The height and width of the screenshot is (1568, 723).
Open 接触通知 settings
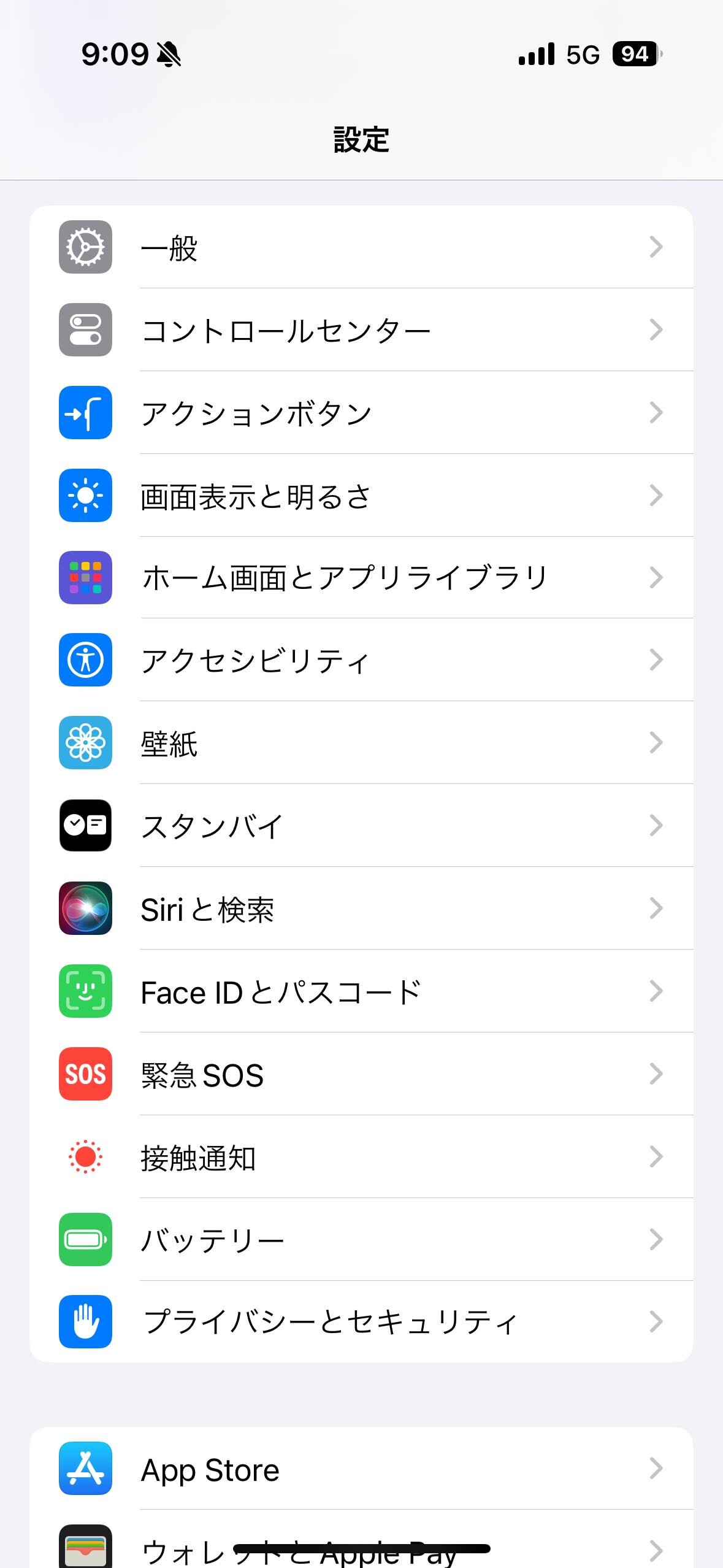point(361,1157)
